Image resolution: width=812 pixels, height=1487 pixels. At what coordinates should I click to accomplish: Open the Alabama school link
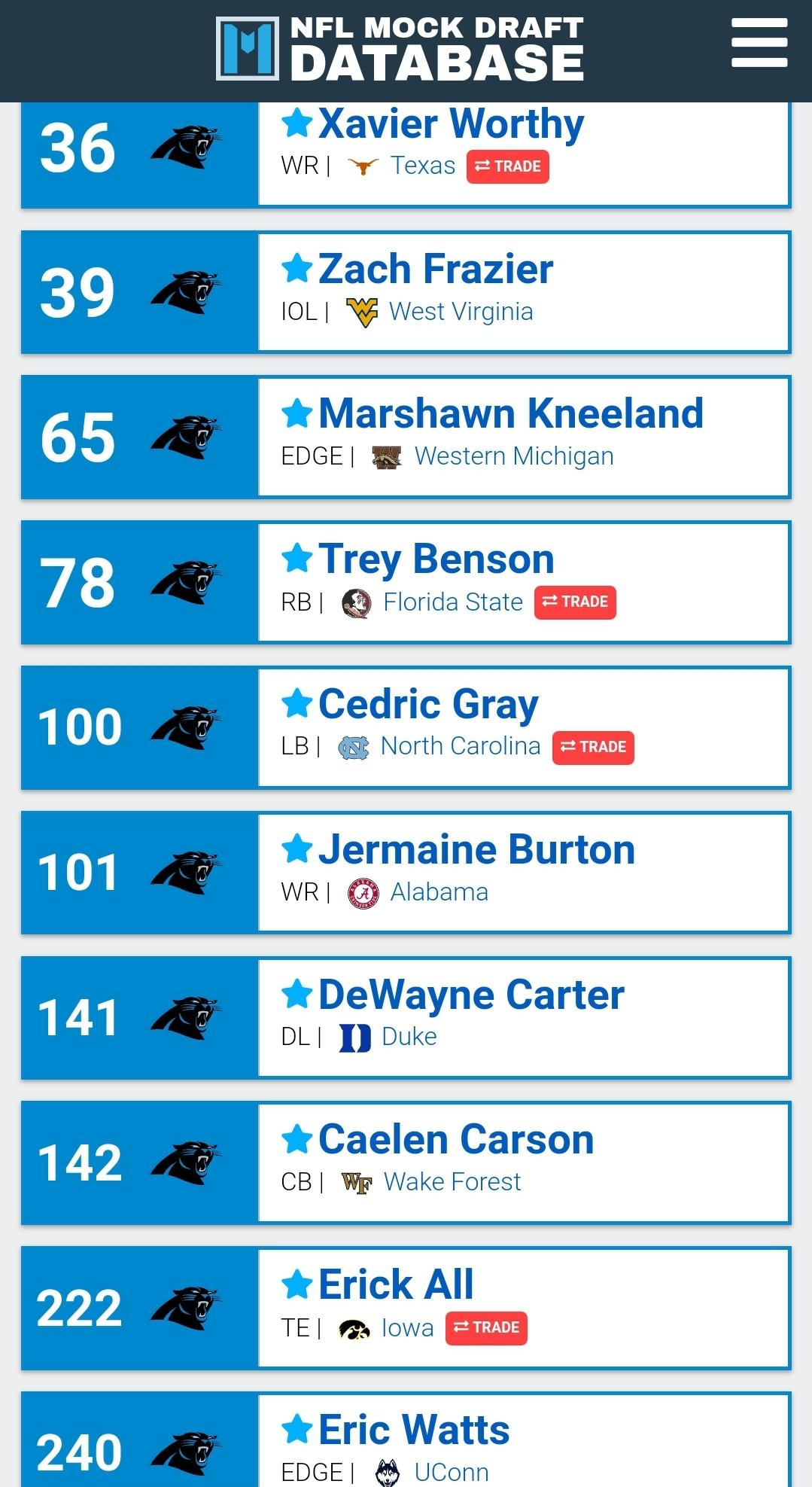[x=439, y=892]
